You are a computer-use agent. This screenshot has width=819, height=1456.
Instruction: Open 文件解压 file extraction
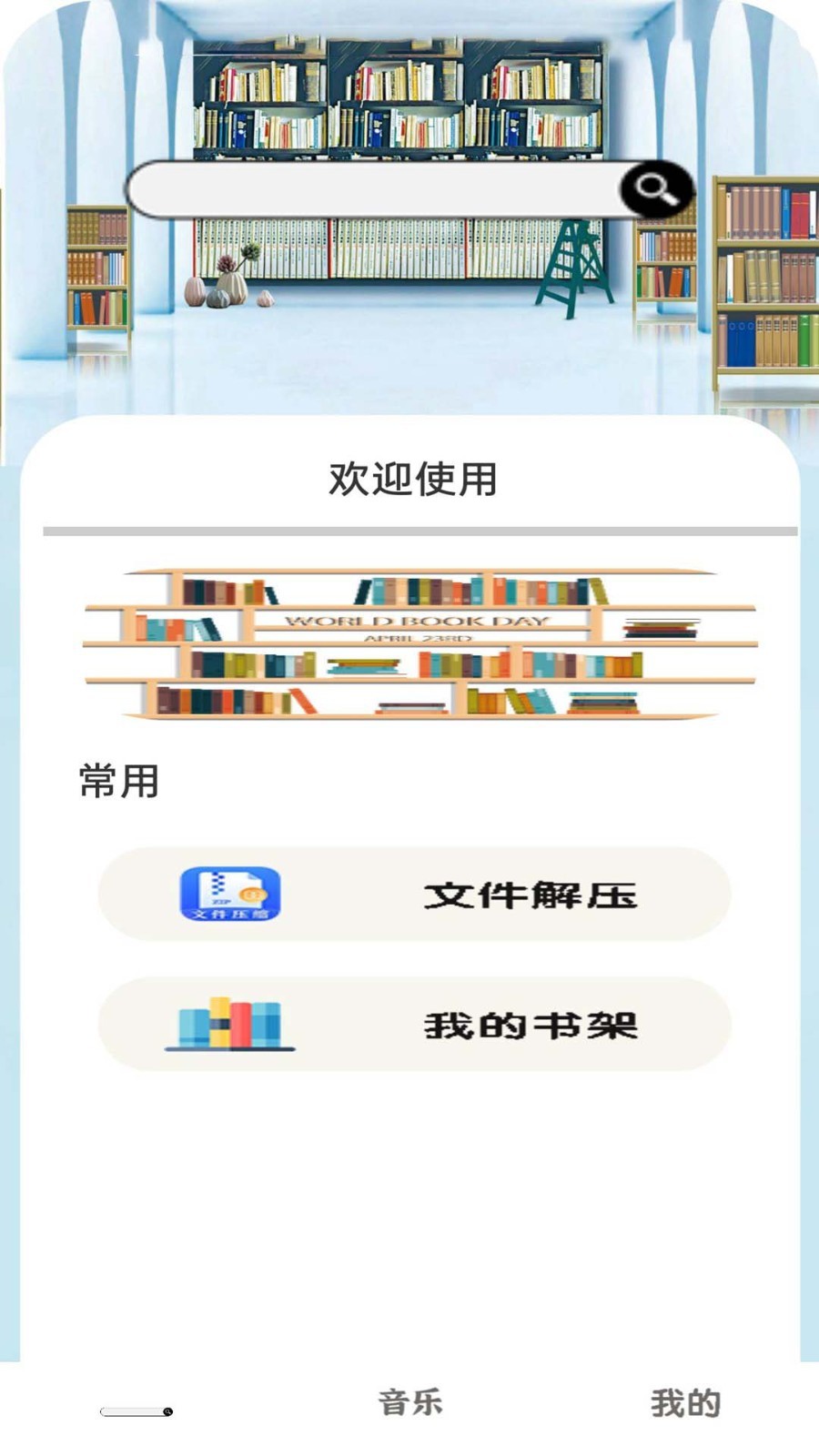(x=414, y=895)
